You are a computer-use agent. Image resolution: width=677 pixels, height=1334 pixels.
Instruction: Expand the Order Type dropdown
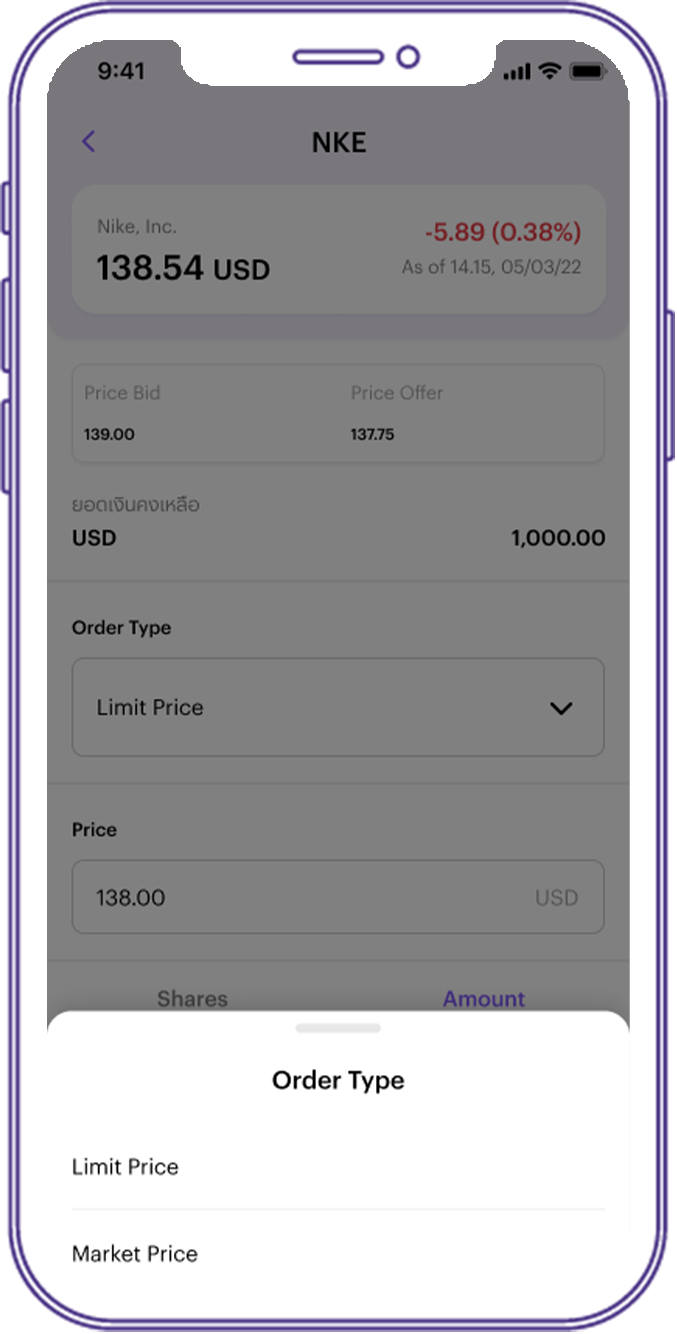(338, 707)
